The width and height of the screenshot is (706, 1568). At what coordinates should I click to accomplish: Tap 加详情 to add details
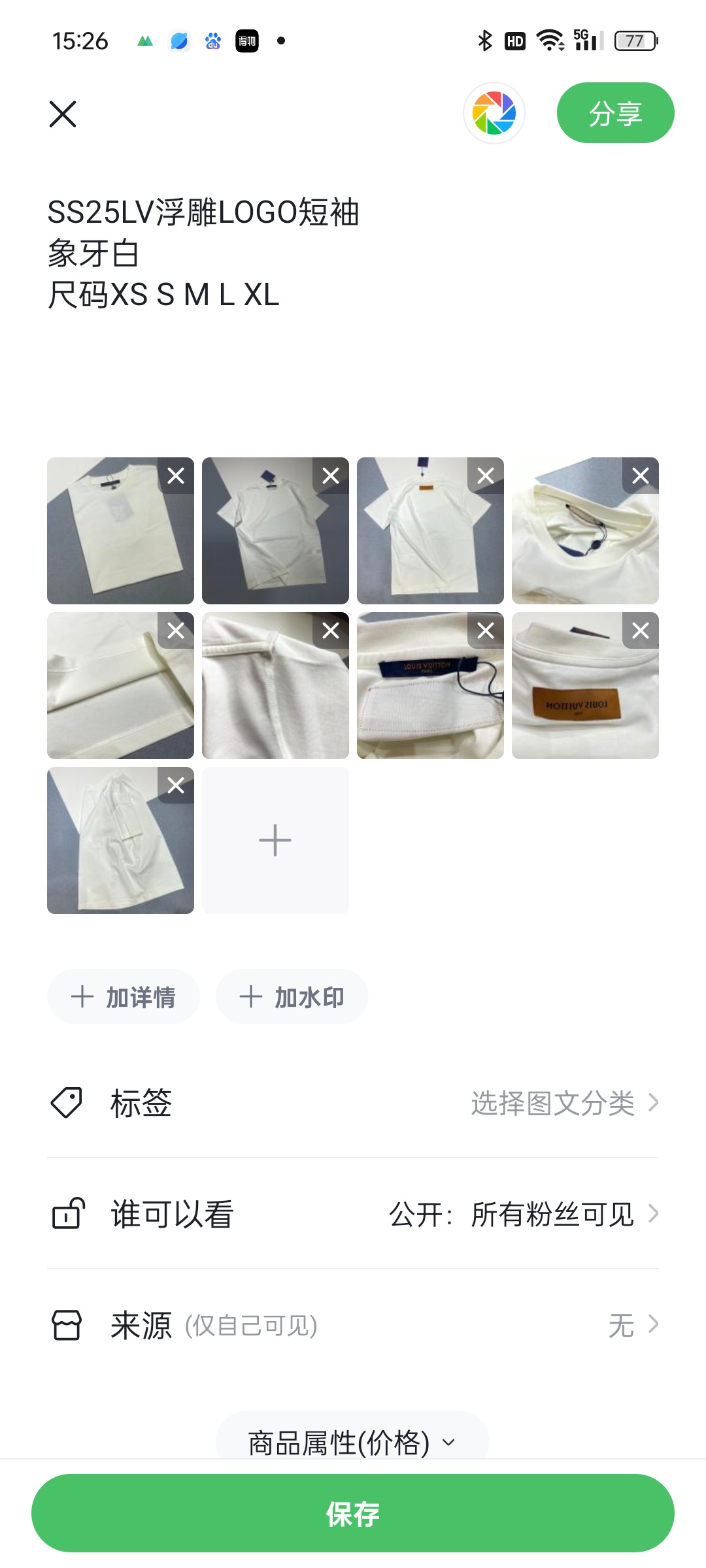click(x=123, y=997)
